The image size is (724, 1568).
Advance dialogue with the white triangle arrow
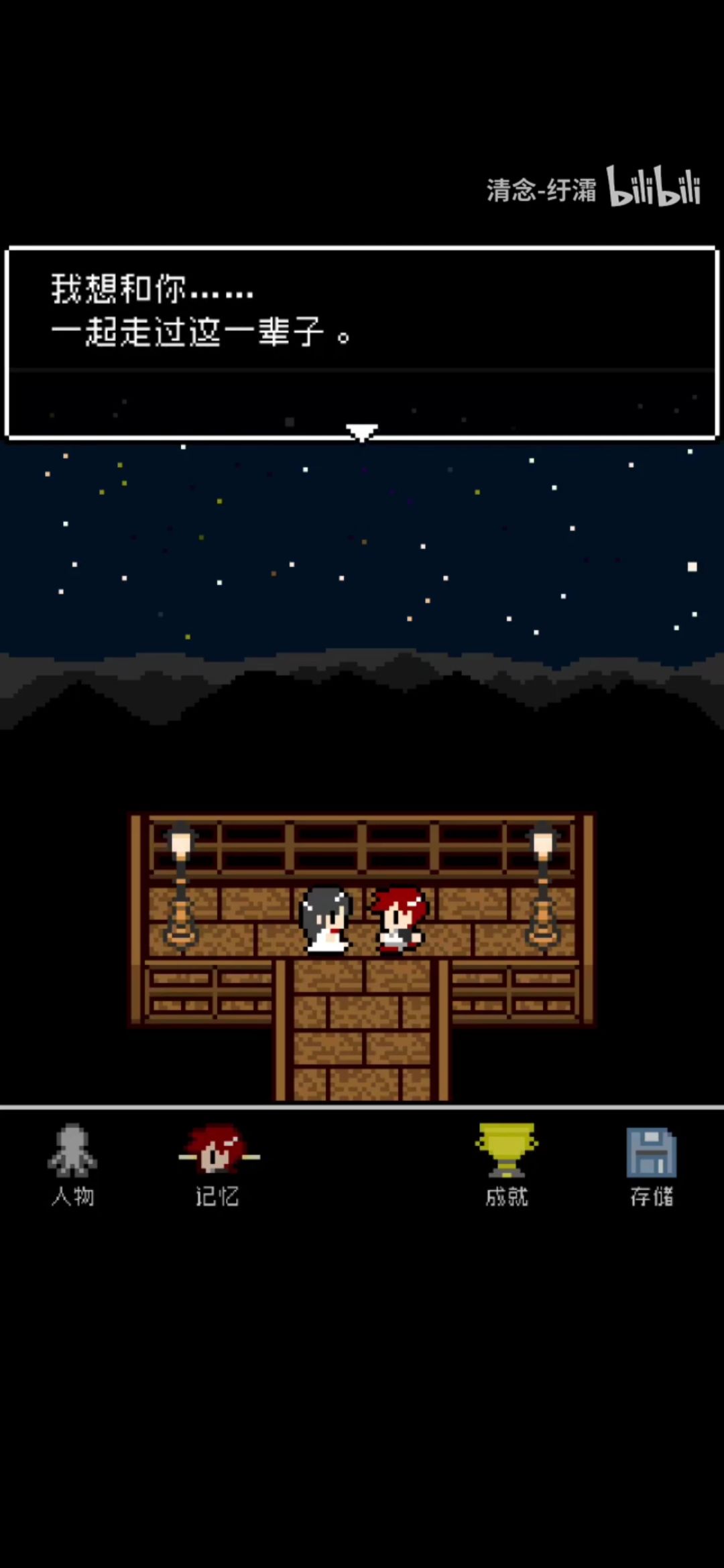(x=361, y=432)
